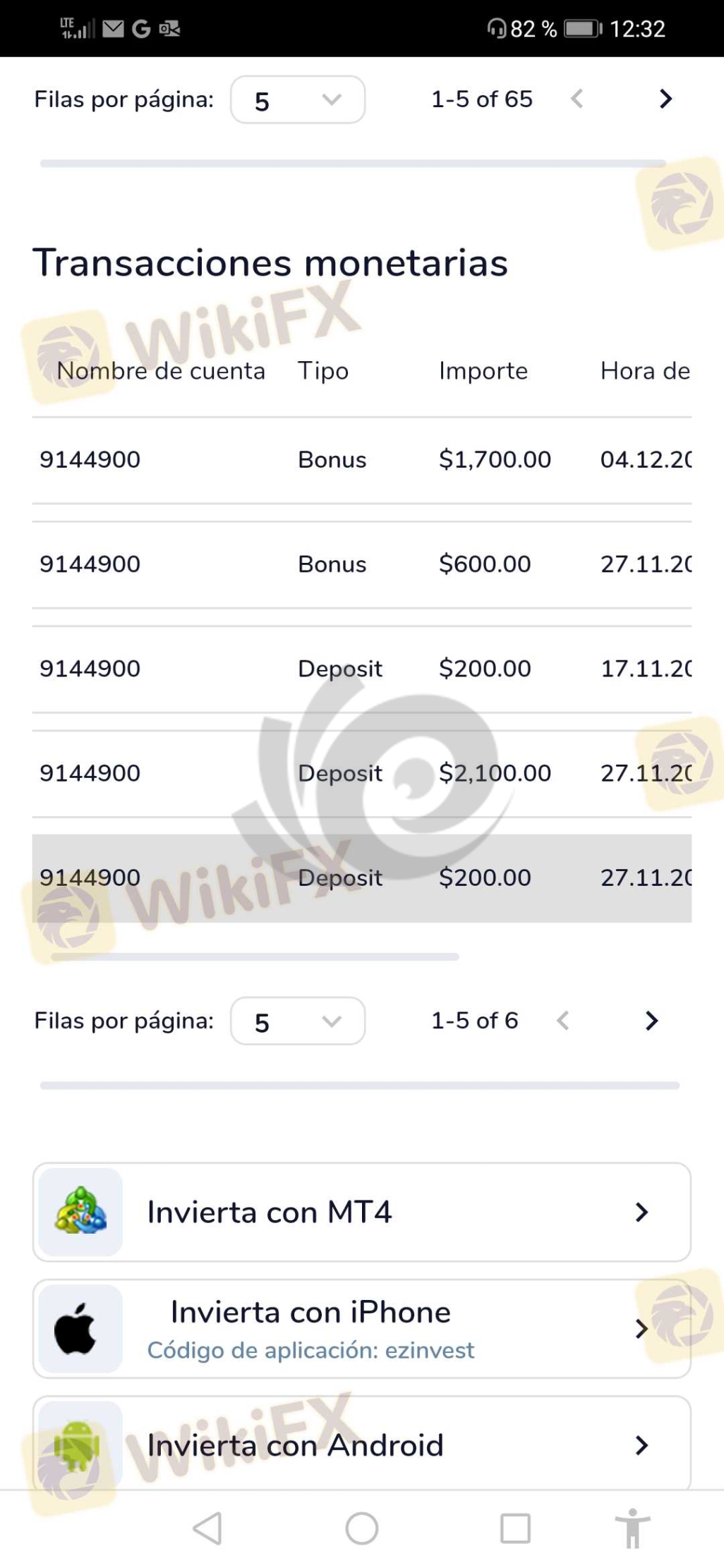Open the top rows-per-page dropdown
This screenshot has height=1568, width=724.
[x=297, y=100]
